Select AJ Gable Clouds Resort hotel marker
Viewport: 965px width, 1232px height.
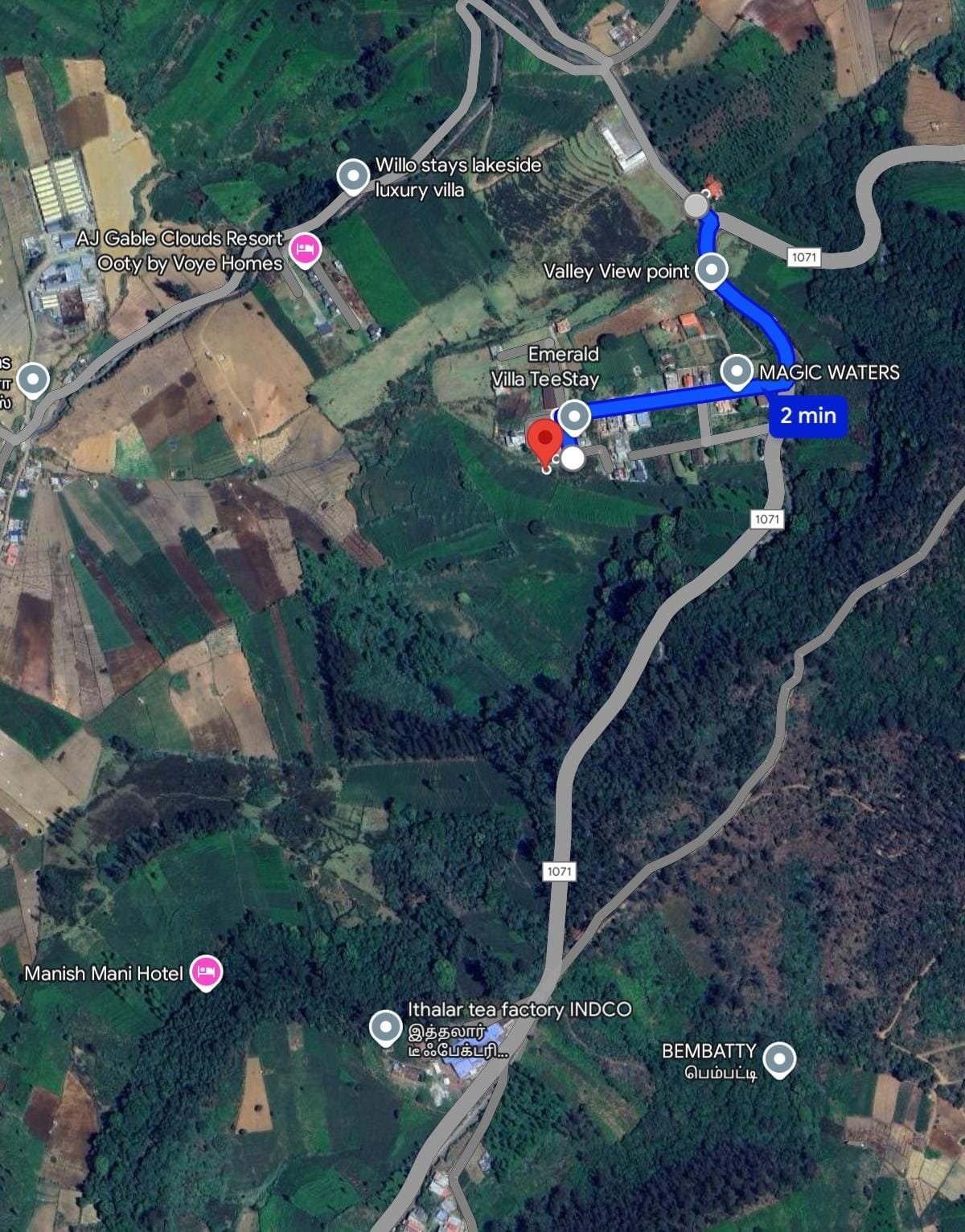(x=305, y=249)
